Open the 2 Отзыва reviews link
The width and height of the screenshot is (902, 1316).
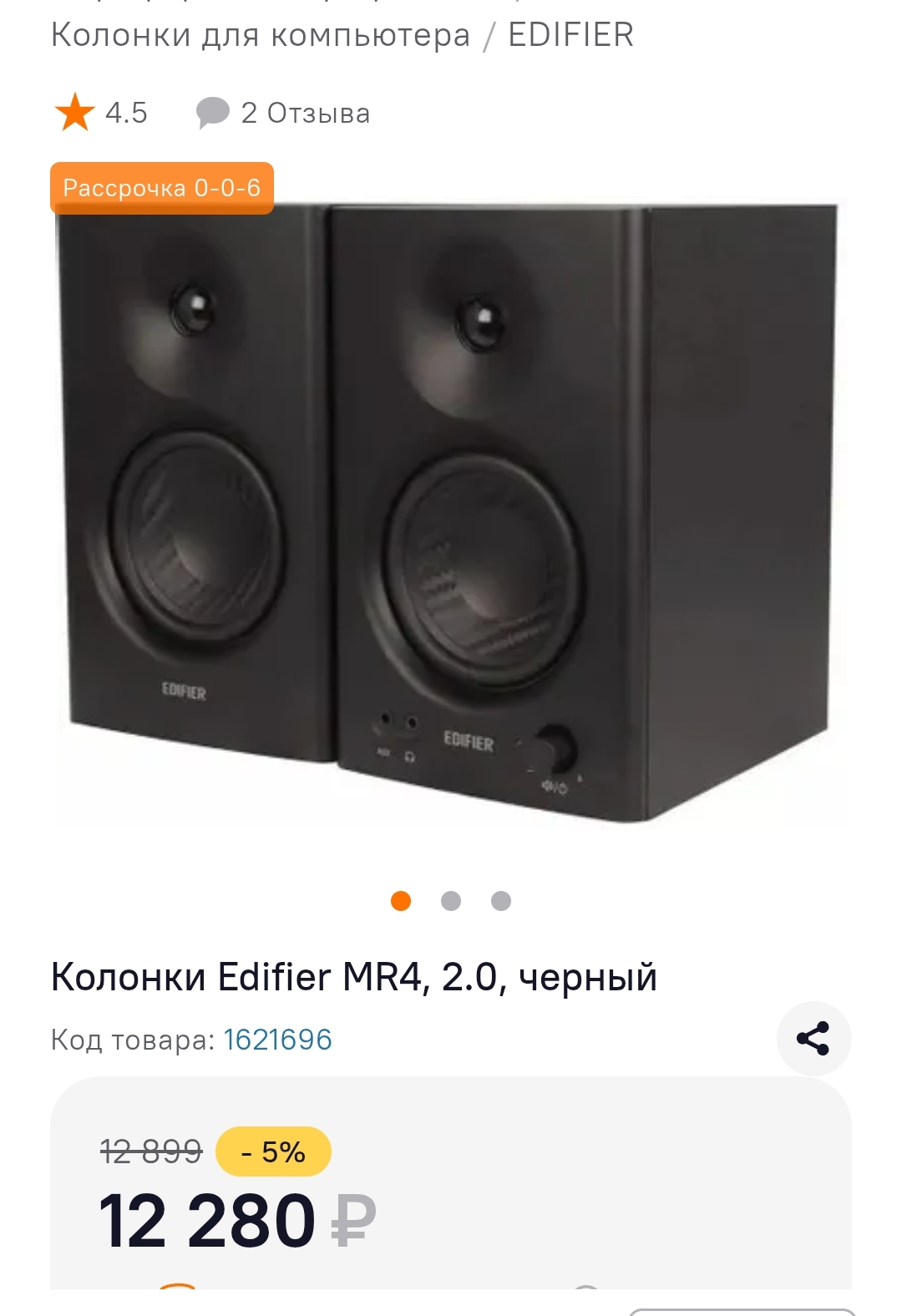click(284, 113)
